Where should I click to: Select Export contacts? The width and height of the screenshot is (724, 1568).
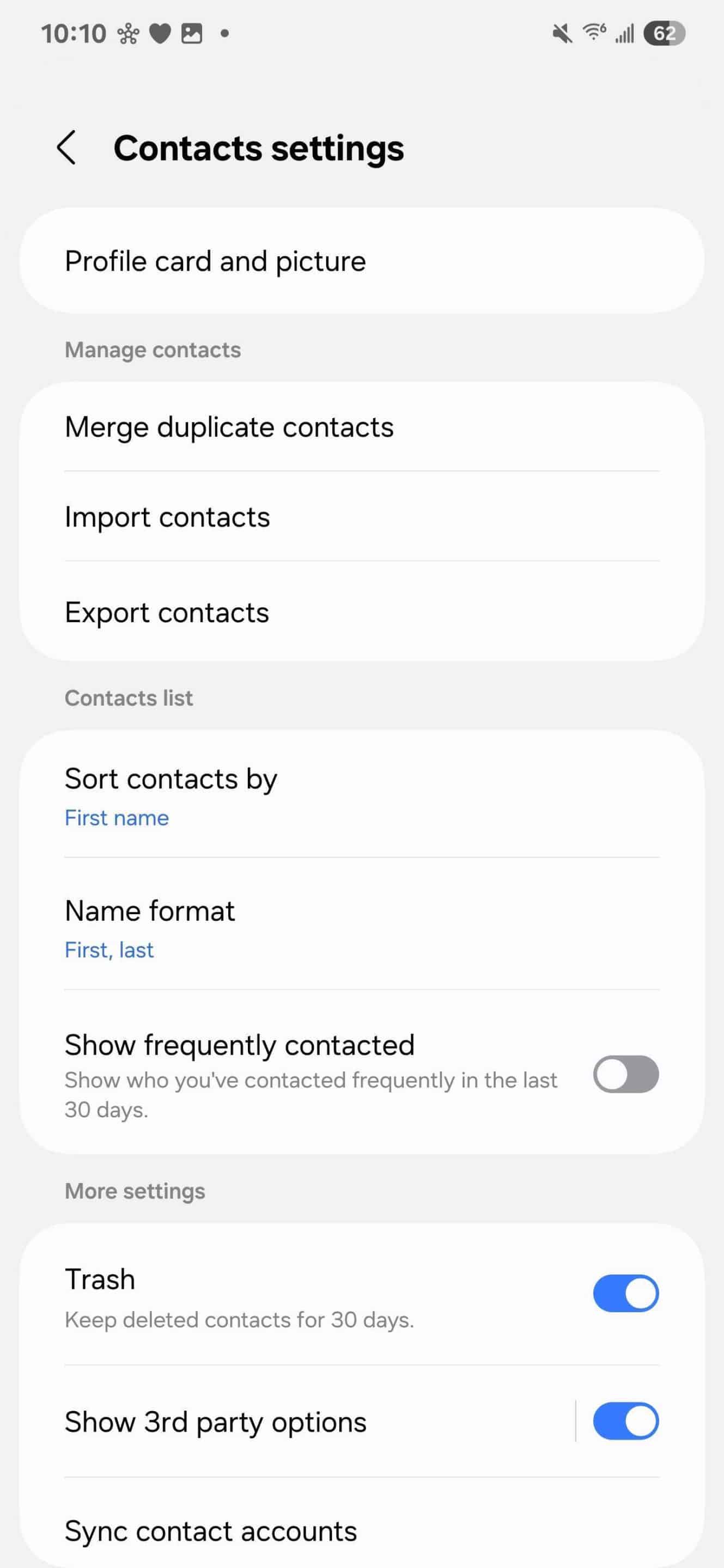tap(362, 612)
